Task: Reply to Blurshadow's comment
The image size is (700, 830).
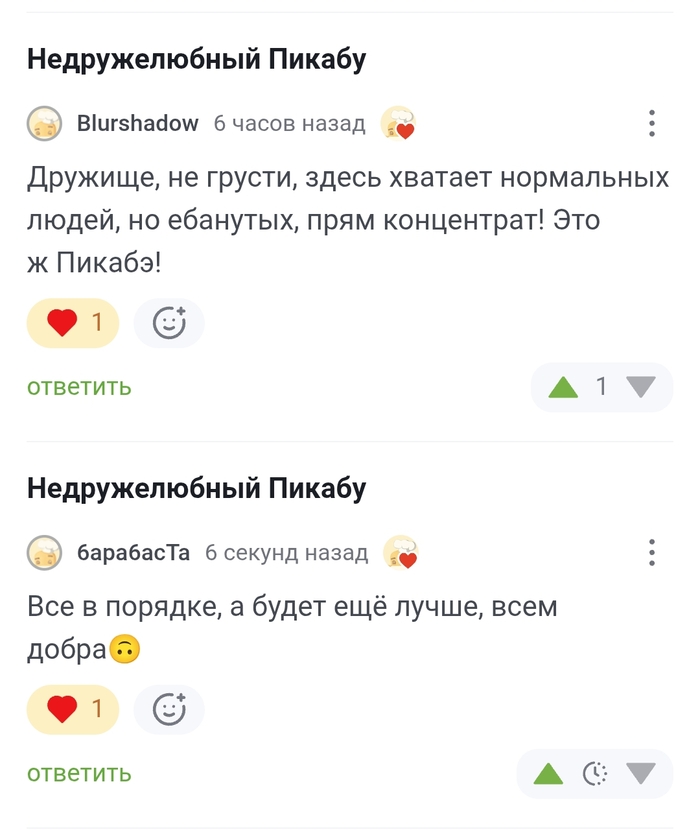Action: click(x=79, y=387)
